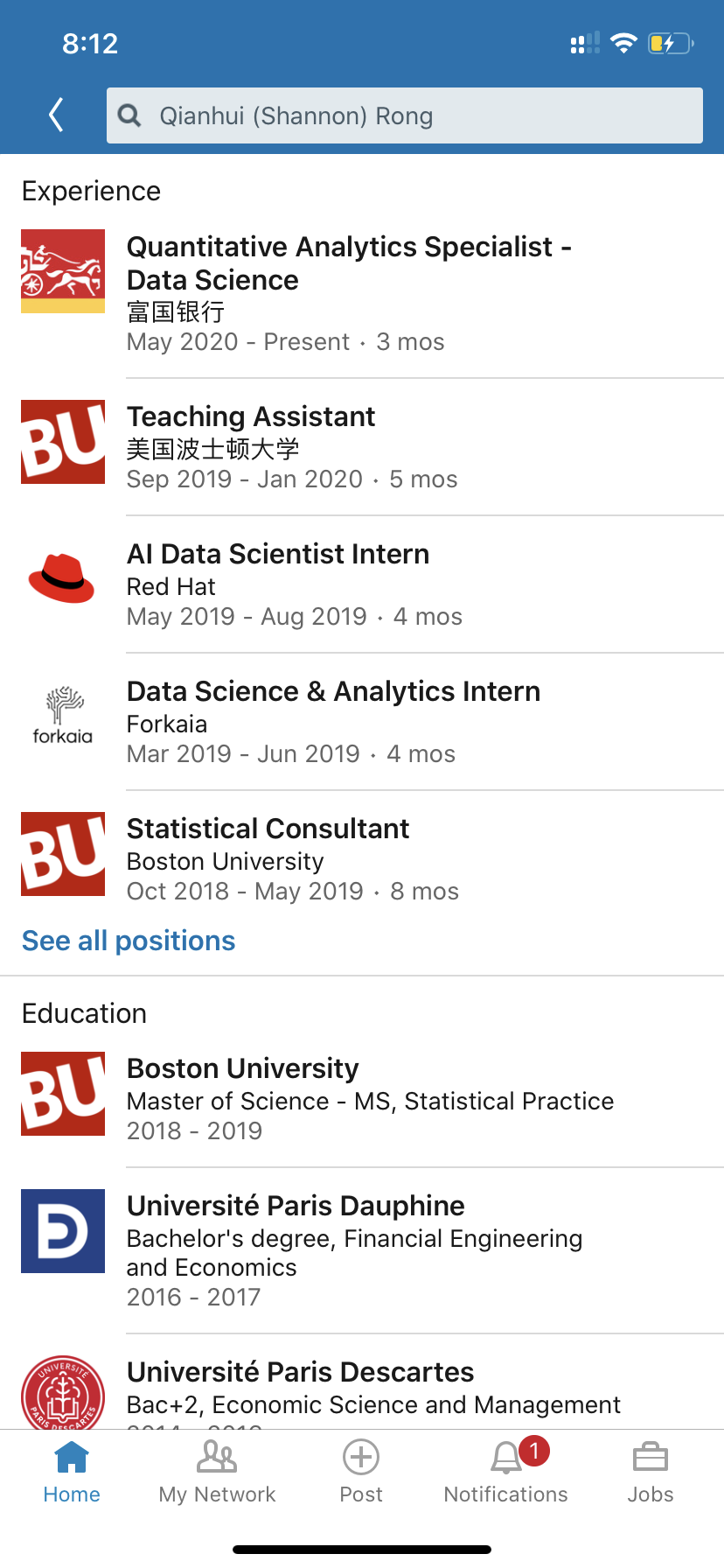Check the Notifications tab
Image resolution: width=724 pixels, height=1568 pixels.
[506, 1472]
